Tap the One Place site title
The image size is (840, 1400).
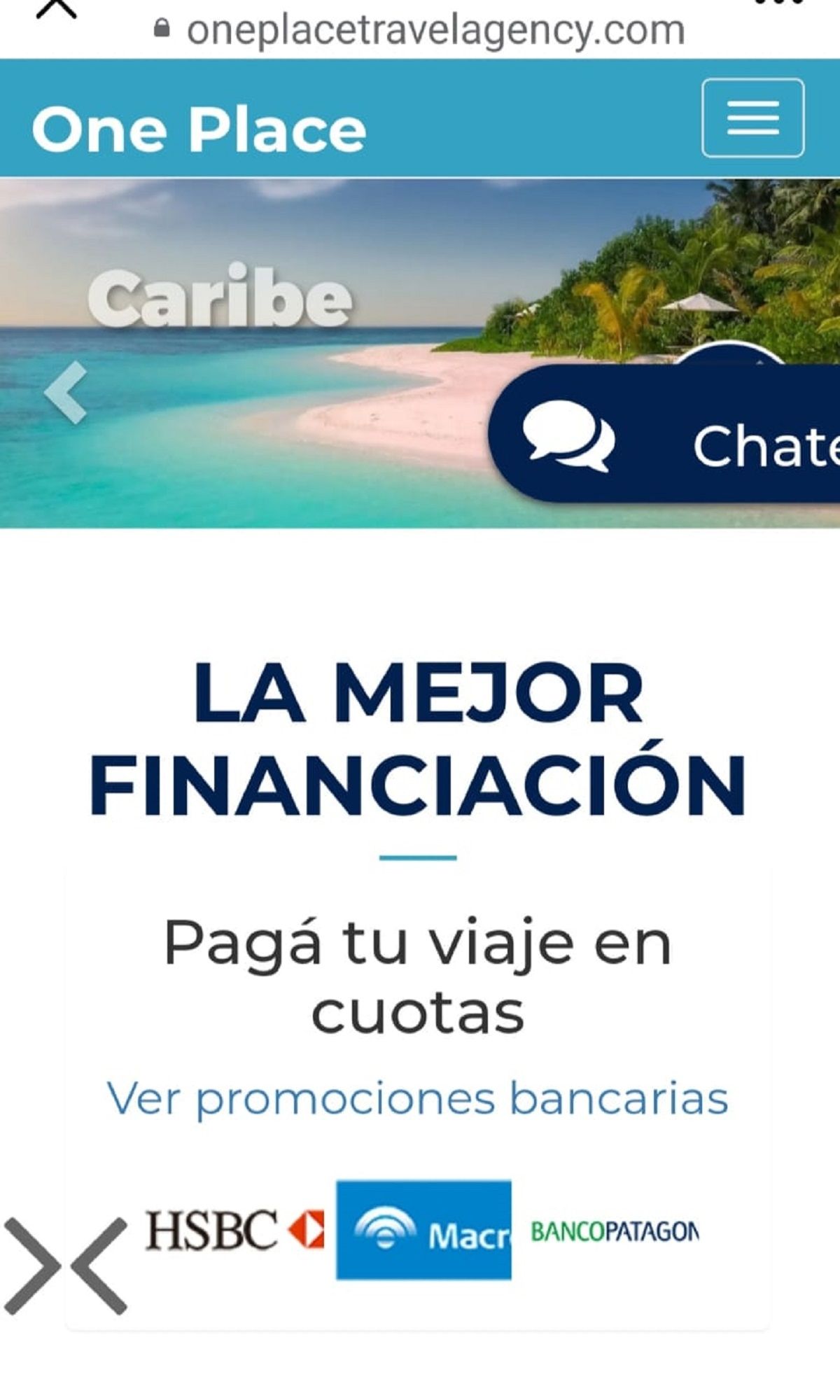point(199,129)
